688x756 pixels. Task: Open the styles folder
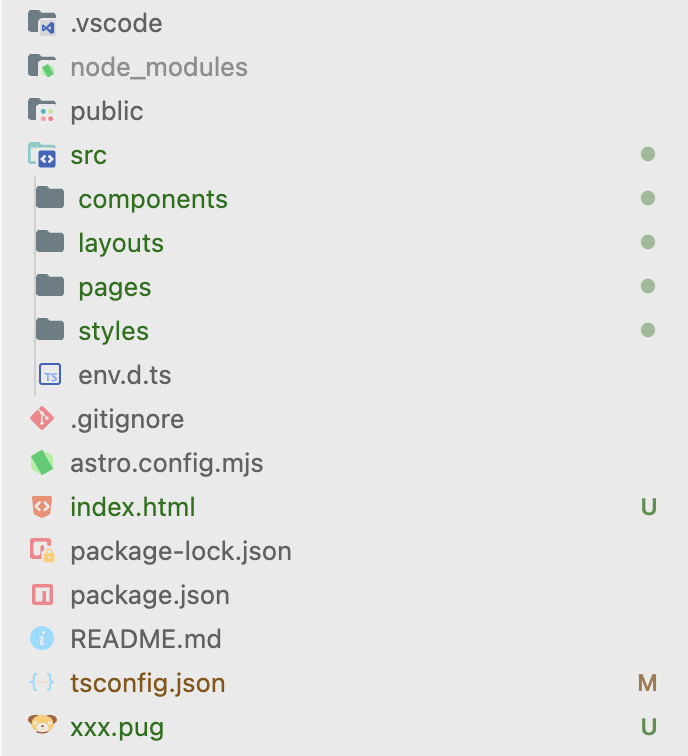[x=113, y=331]
